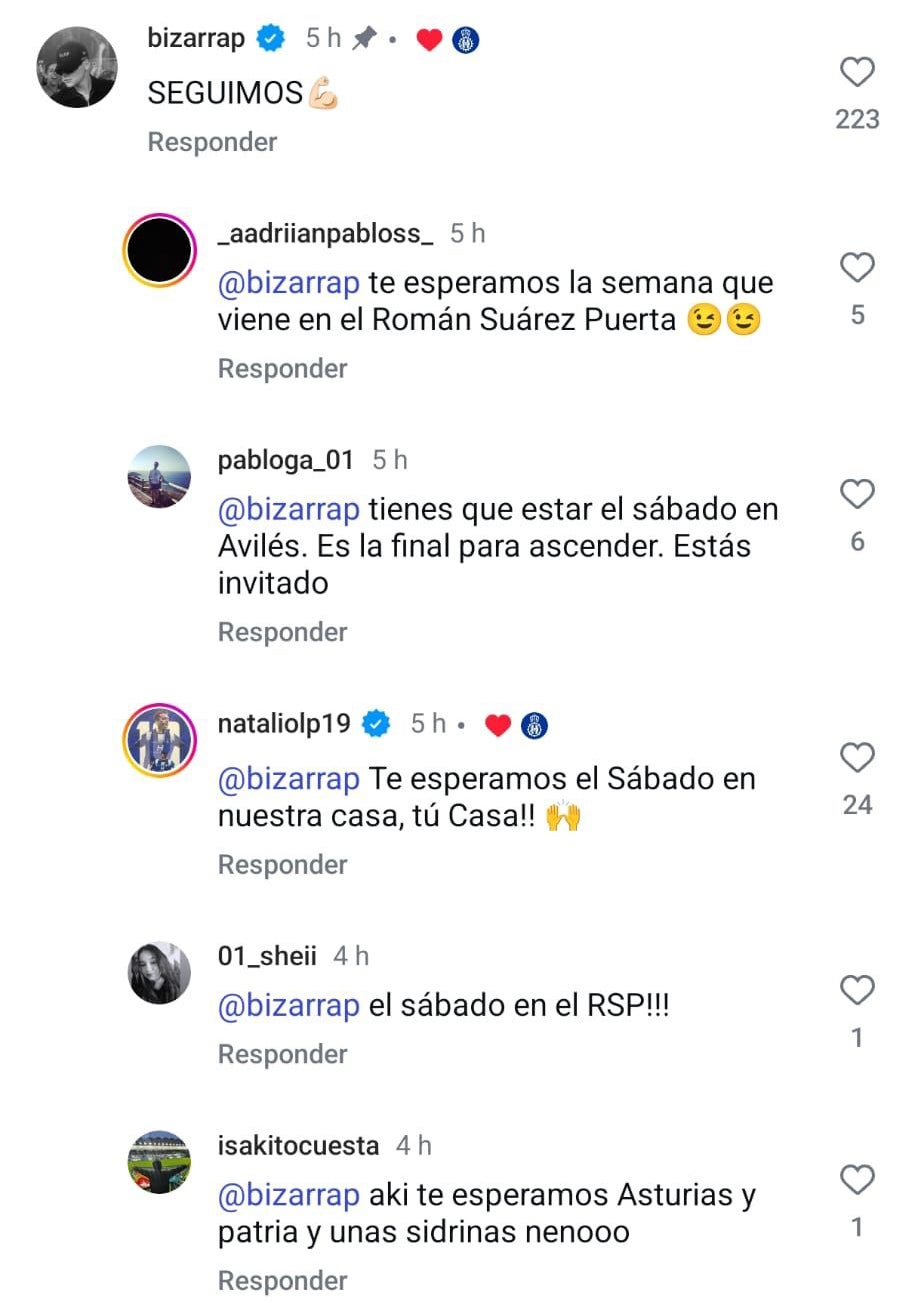Reply to isakitocuesta's comment
The width and height of the screenshot is (921, 1303).
coord(282,1281)
